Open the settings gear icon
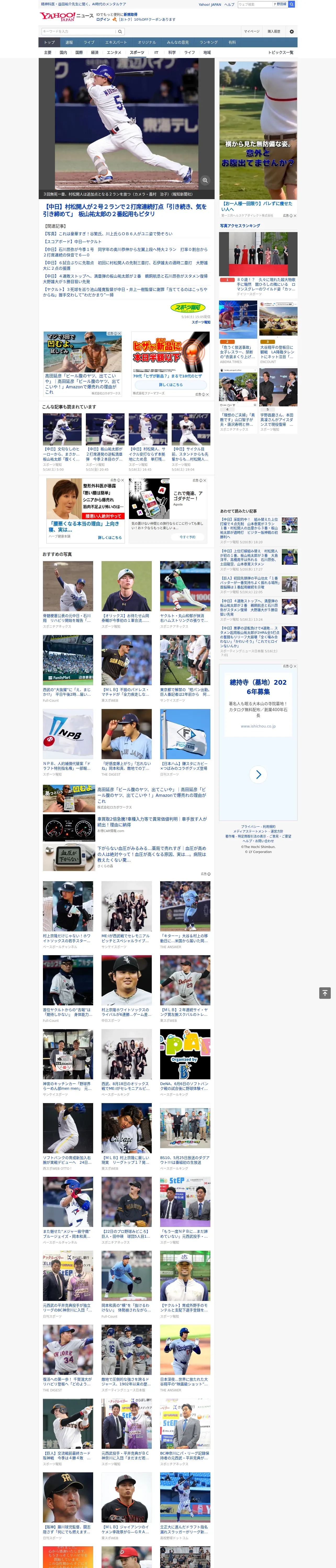Viewport: 336px width, 1568px height. 292,31
